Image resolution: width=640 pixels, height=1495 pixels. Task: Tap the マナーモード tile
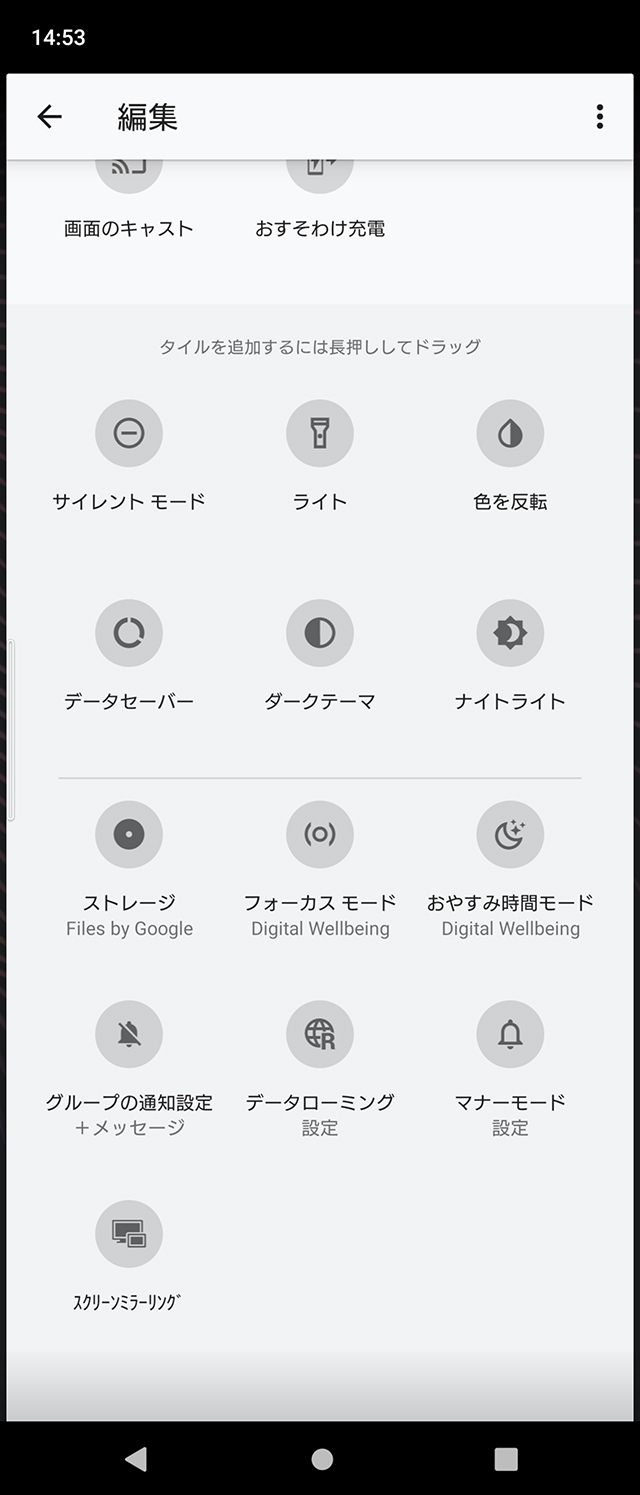pyautogui.click(x=510, y=1034)
